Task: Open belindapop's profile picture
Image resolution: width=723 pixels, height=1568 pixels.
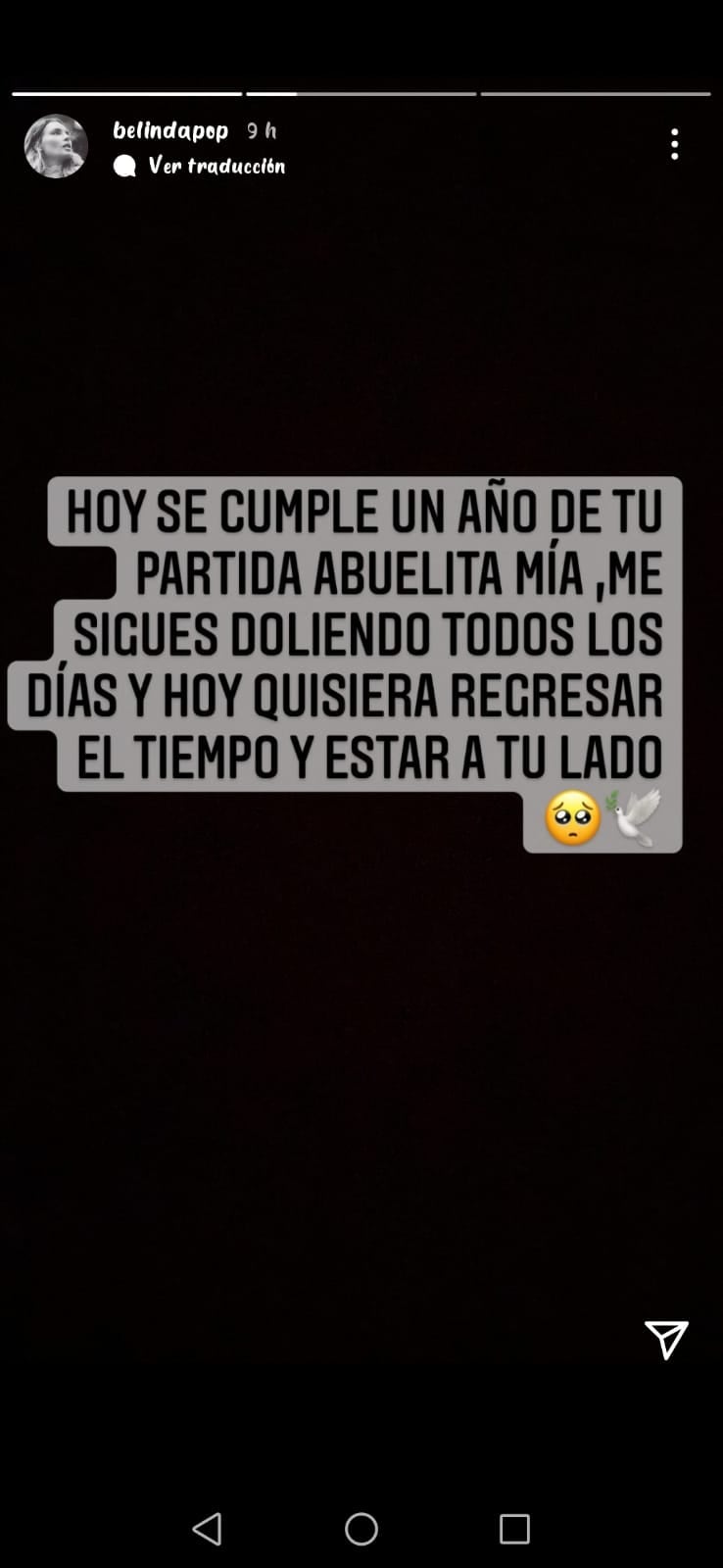Action: tap(56, 146)
